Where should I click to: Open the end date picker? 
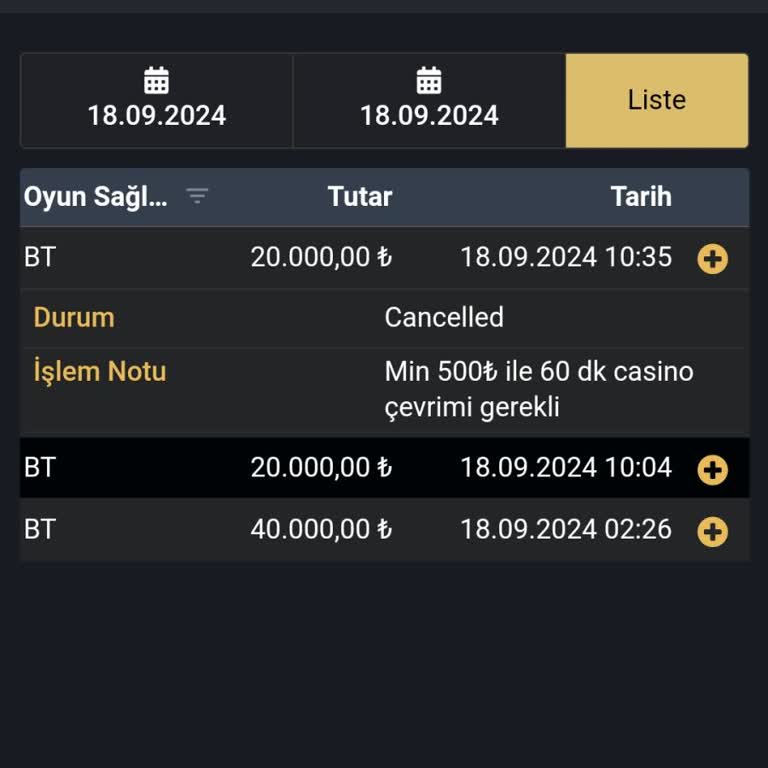[x=429, y=100]
